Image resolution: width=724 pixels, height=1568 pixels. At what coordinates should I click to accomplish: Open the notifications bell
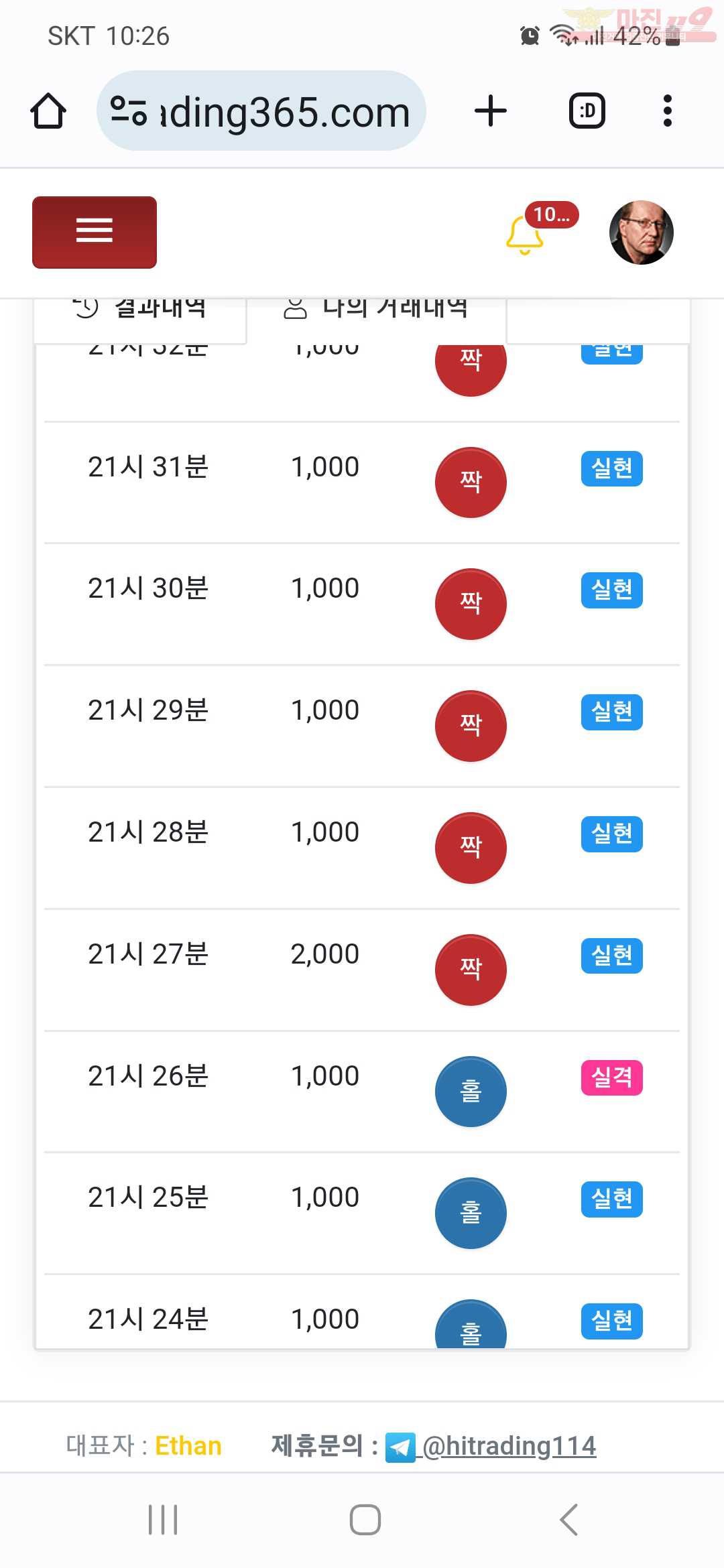[x=525, y=235]
